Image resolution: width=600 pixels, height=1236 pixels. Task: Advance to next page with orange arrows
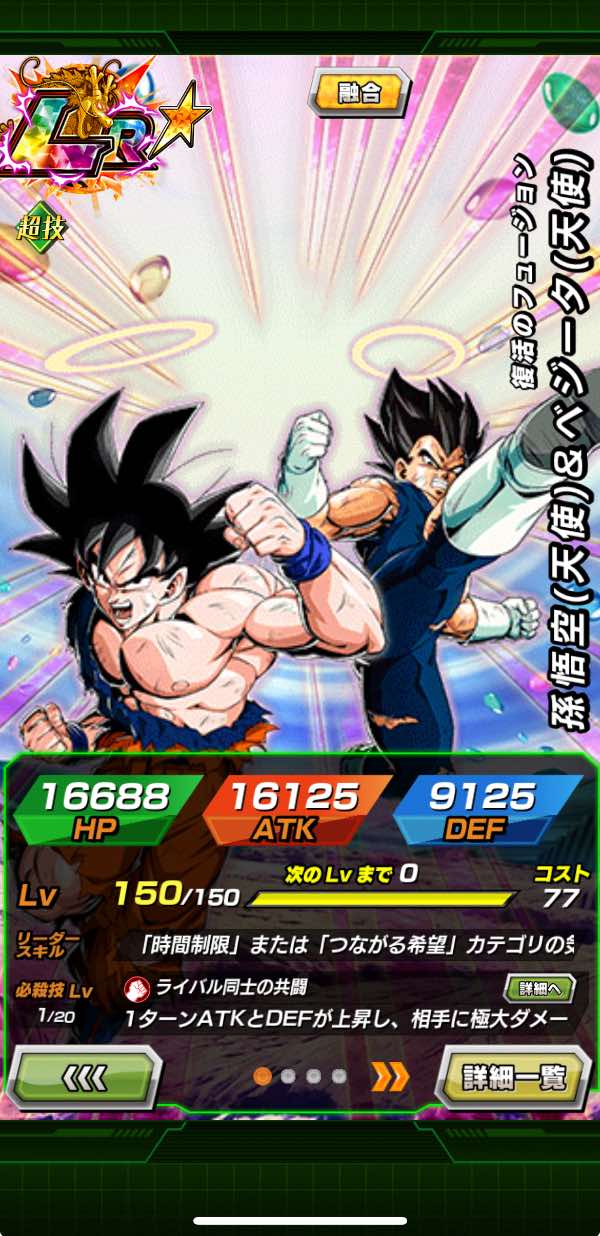coord(390,1077)
